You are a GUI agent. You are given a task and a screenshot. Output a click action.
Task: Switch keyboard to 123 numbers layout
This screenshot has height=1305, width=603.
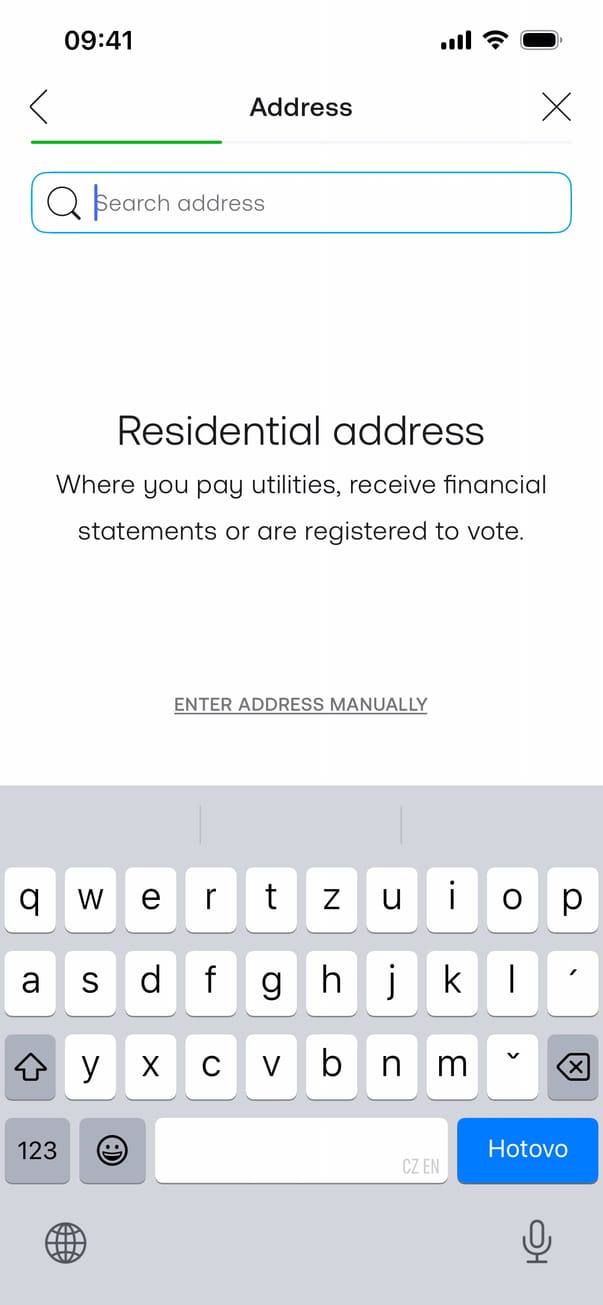coord(37,1150)
